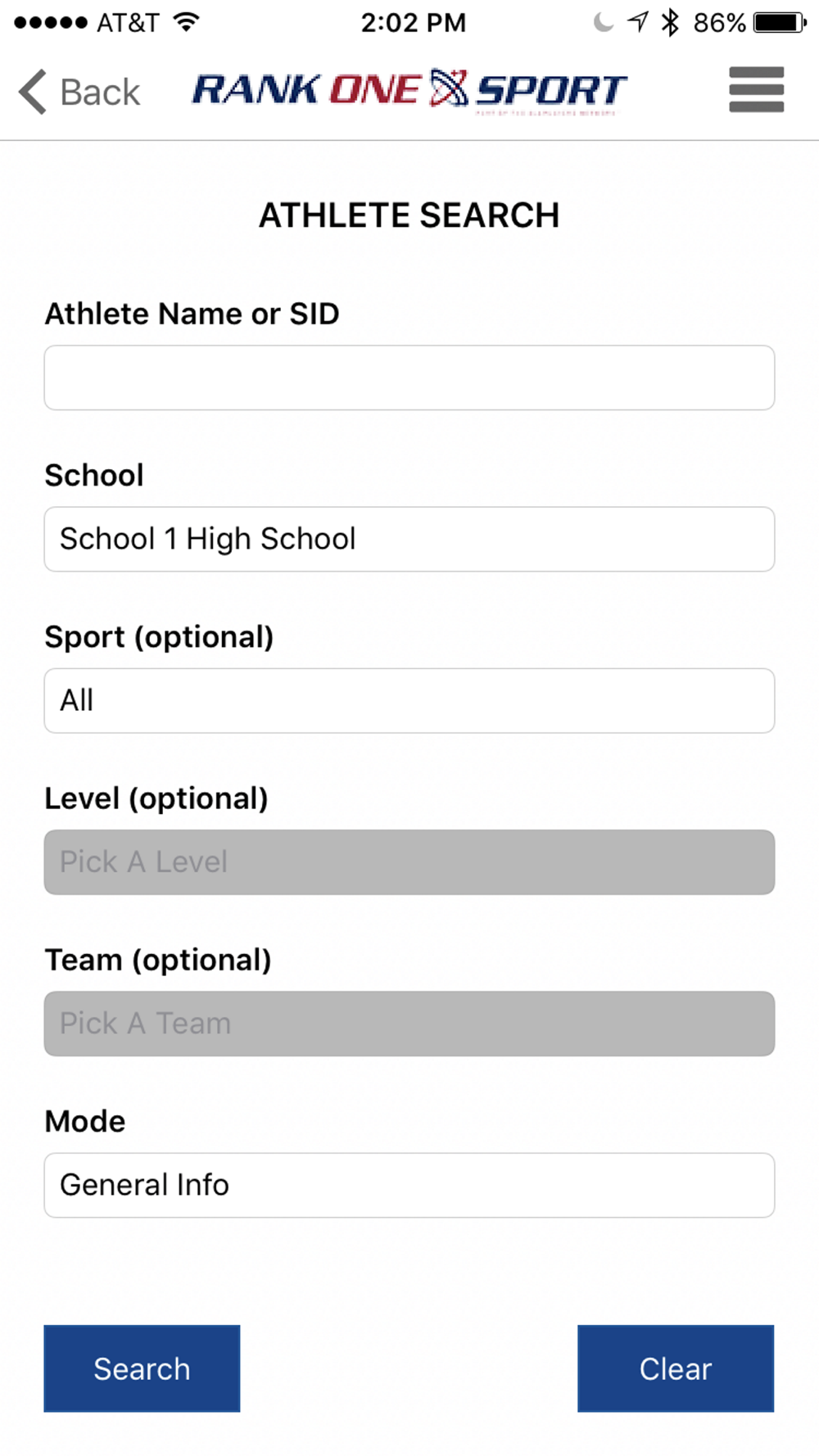819x1456 pixels.
Task: Tap the Search button
Action: [142, 1368]
